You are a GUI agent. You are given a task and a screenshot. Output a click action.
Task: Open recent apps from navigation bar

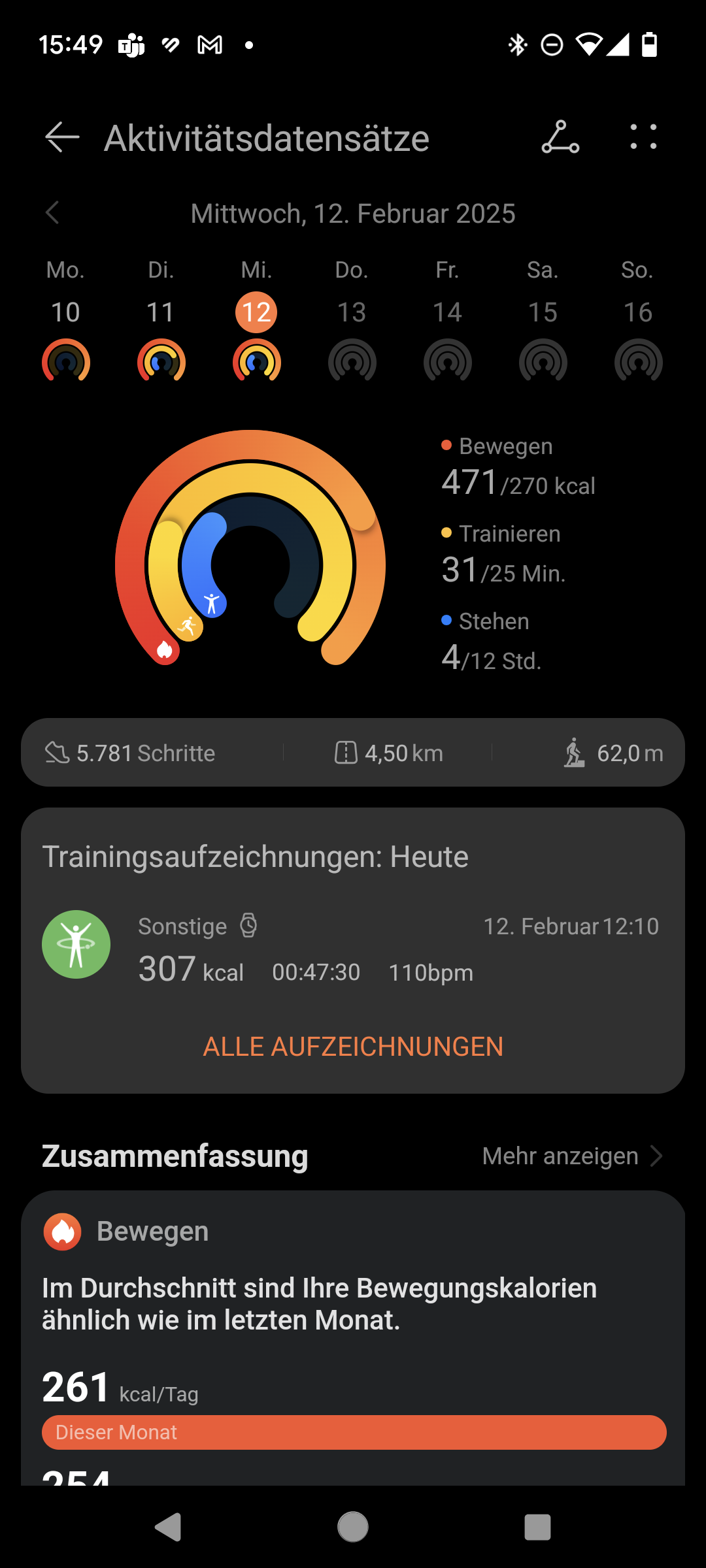tap(537, 1527)
